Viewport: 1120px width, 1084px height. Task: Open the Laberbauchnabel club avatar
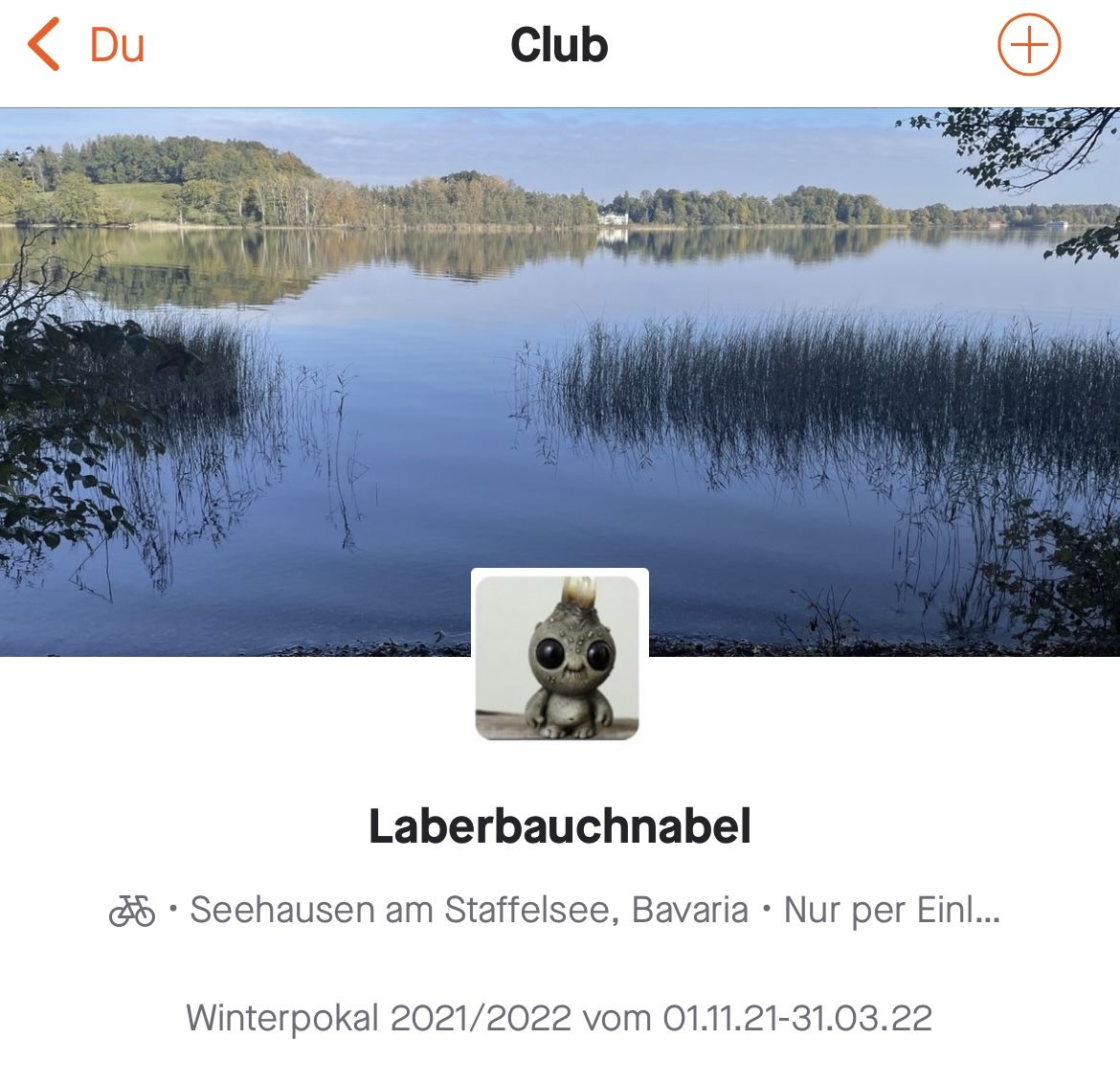559,657
